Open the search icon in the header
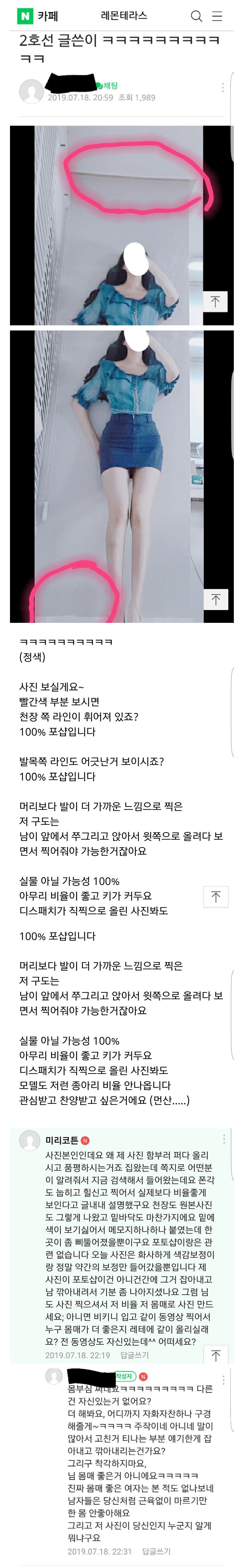This screenshot has width=242, height=1568. (196, 16)
